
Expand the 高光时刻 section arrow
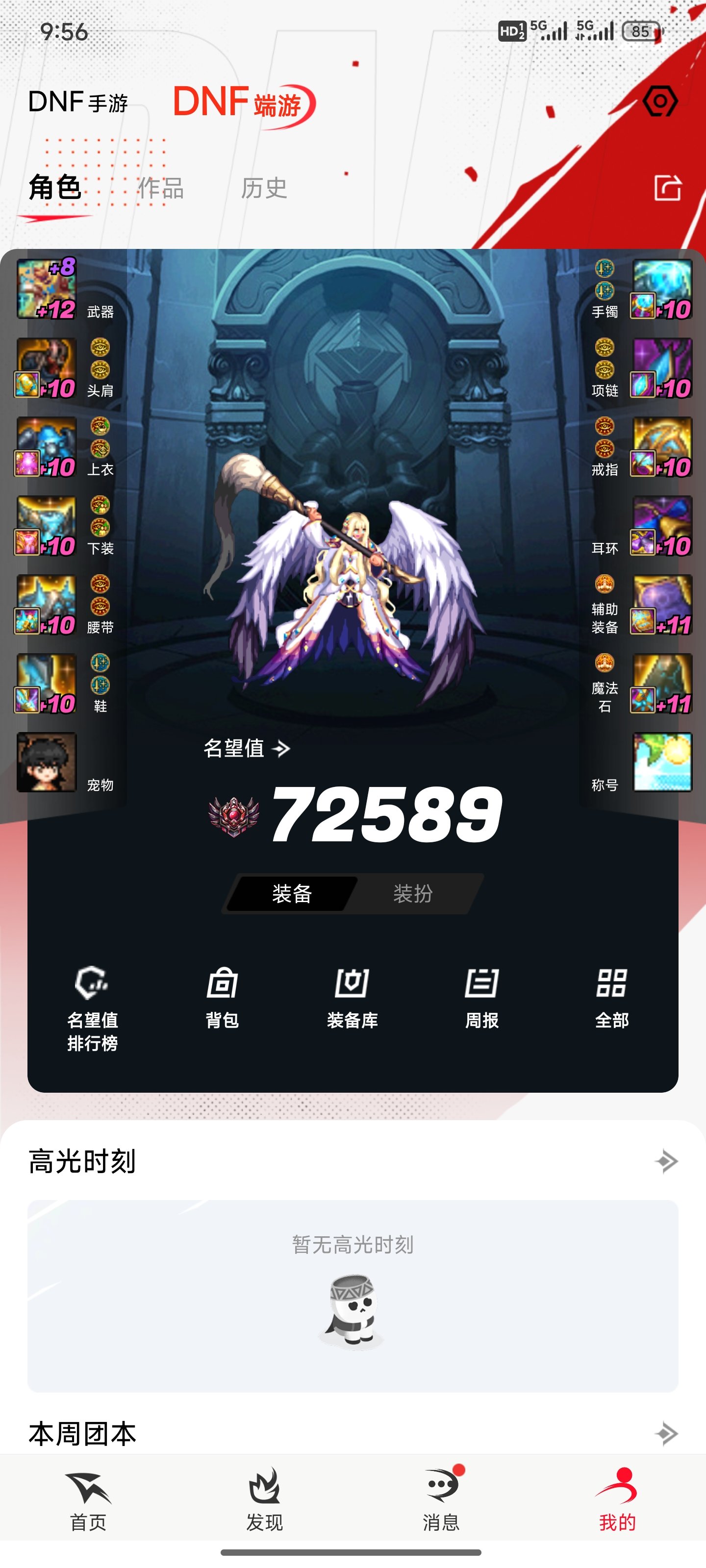tap(666, 1161)
